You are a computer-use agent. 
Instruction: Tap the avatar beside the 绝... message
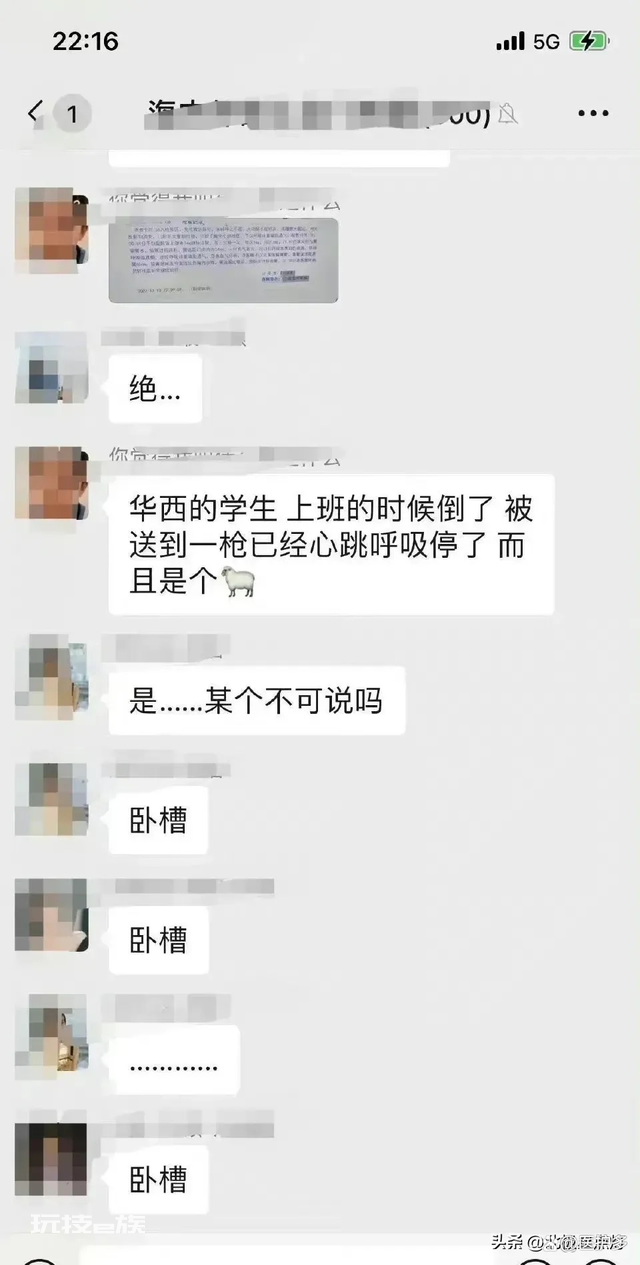(x=51, y=367)
